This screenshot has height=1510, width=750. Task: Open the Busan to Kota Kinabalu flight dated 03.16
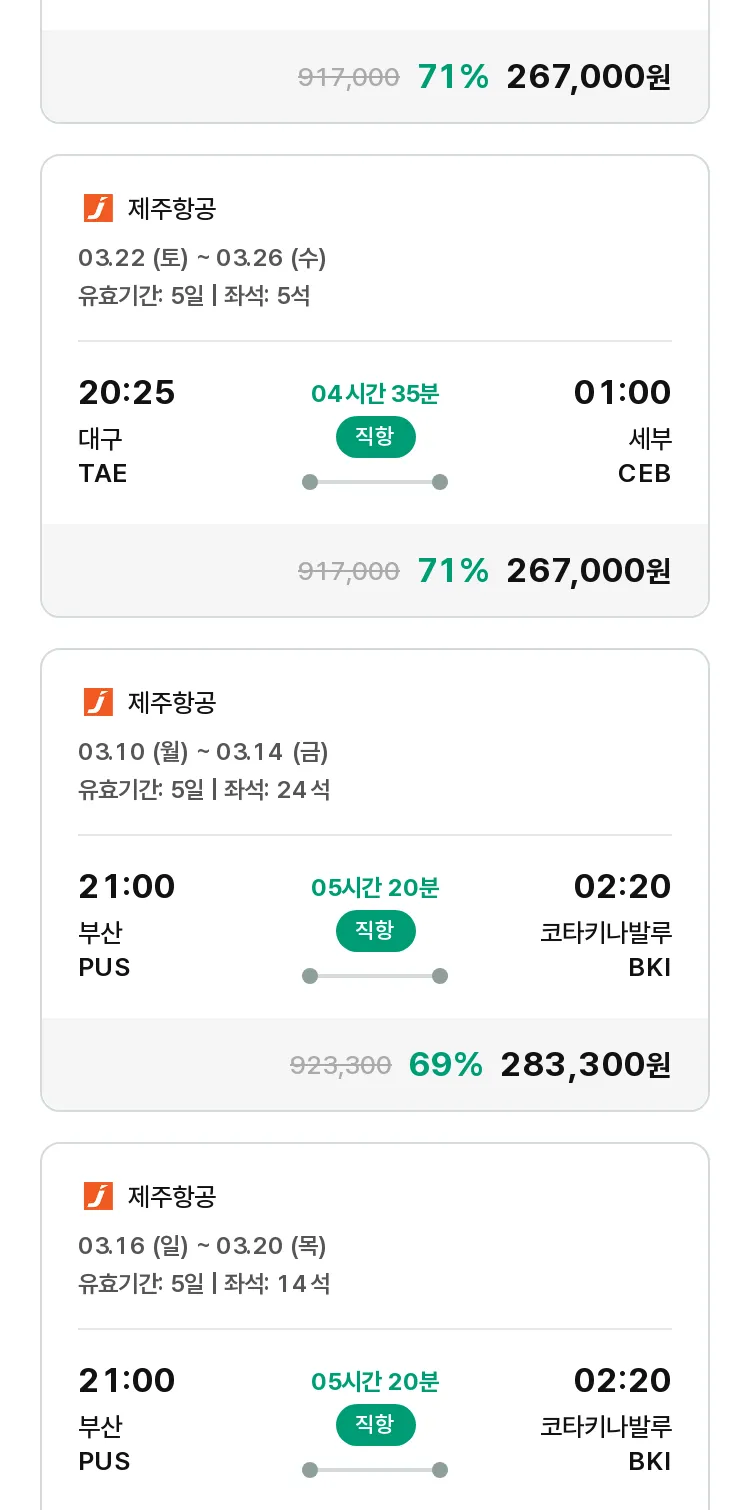tap(375, 1326)
